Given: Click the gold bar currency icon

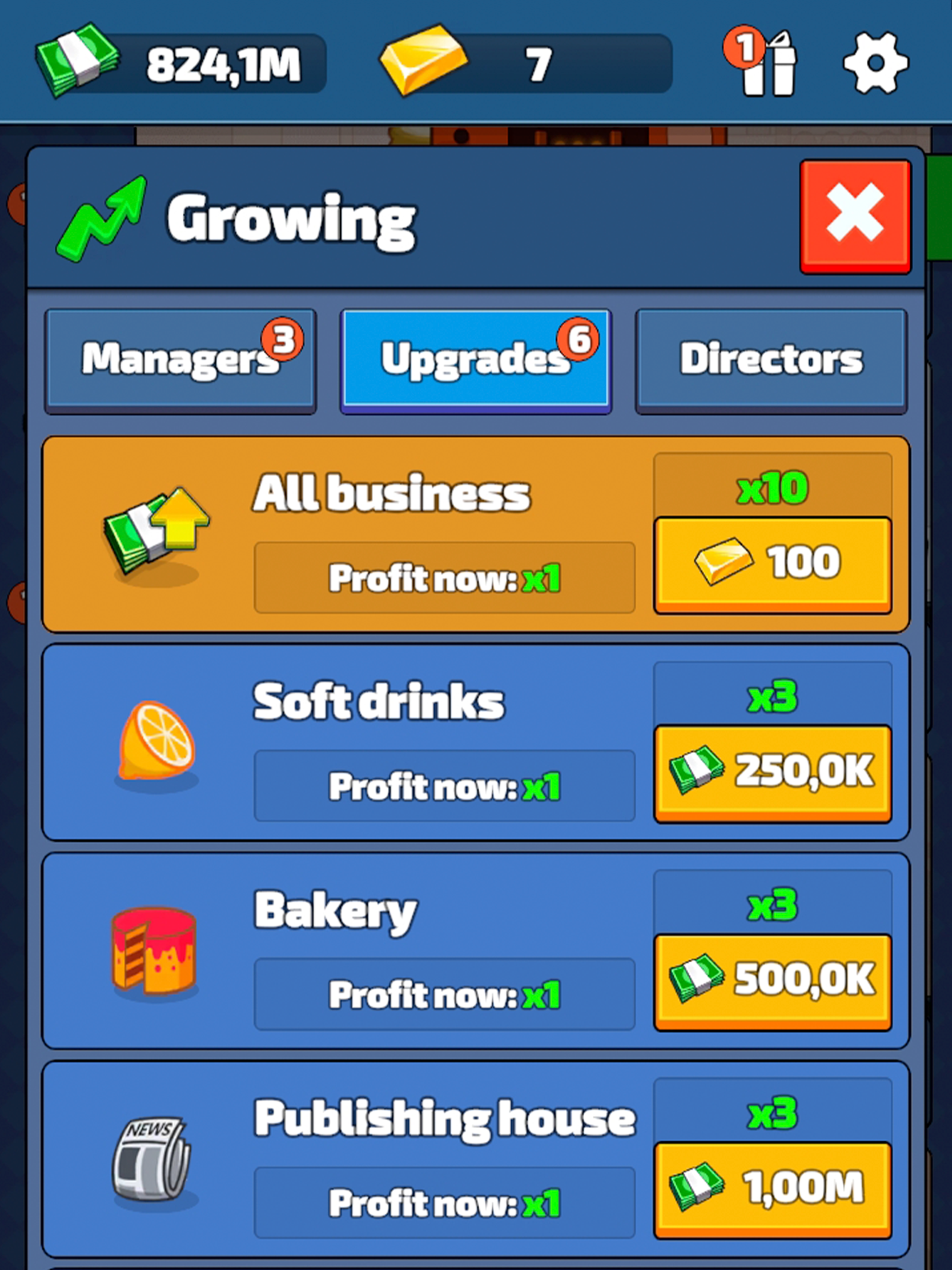Looking at the screenshot, I should click(425, 60).
